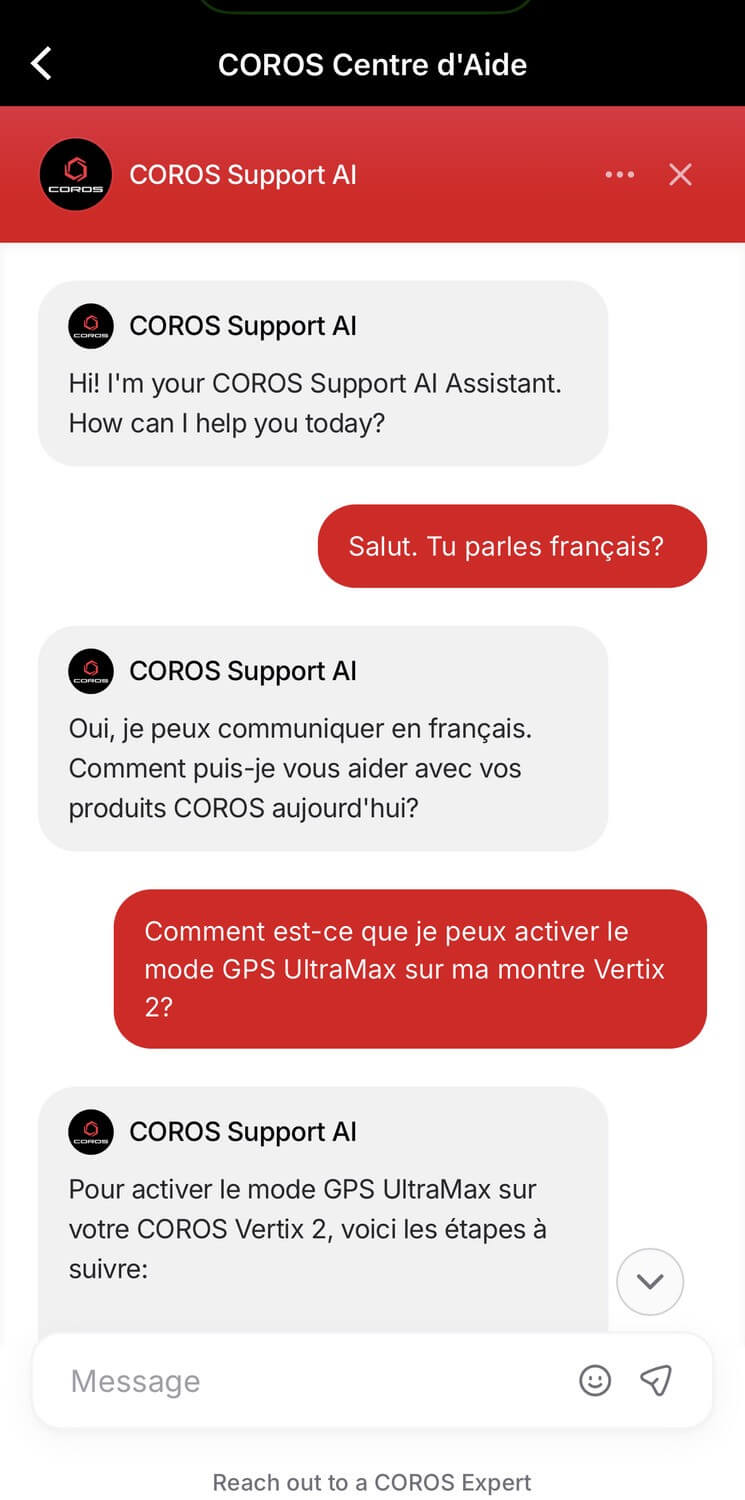Open the three-dot chat options menu
The image size is (745, 1500).
pos(620,175)
